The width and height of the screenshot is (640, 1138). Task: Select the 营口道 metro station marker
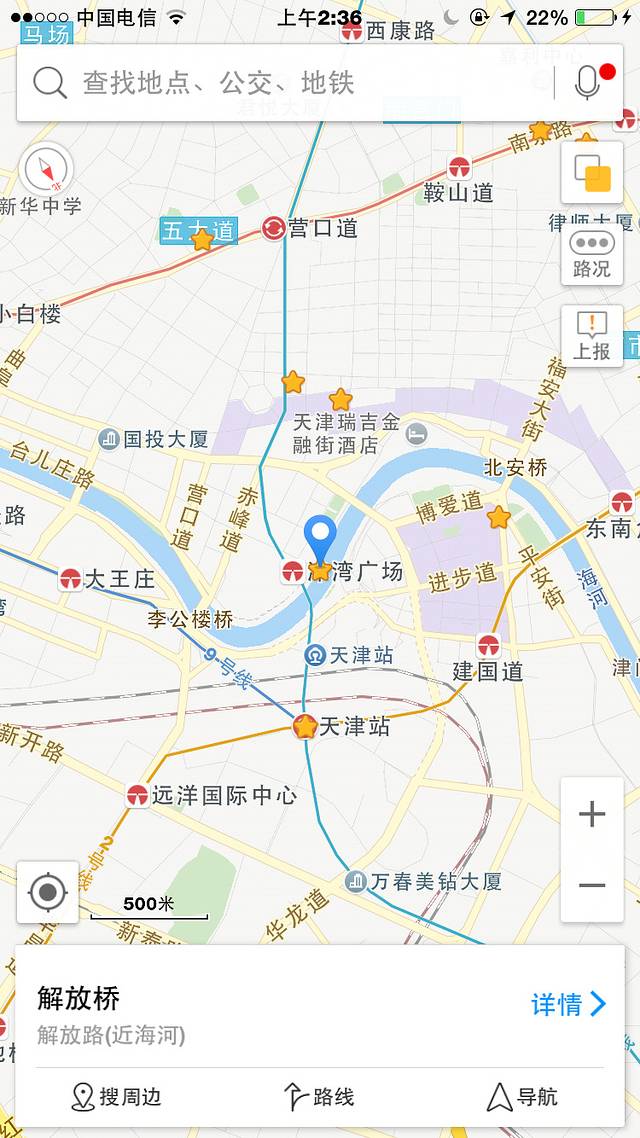coord(273,229)
